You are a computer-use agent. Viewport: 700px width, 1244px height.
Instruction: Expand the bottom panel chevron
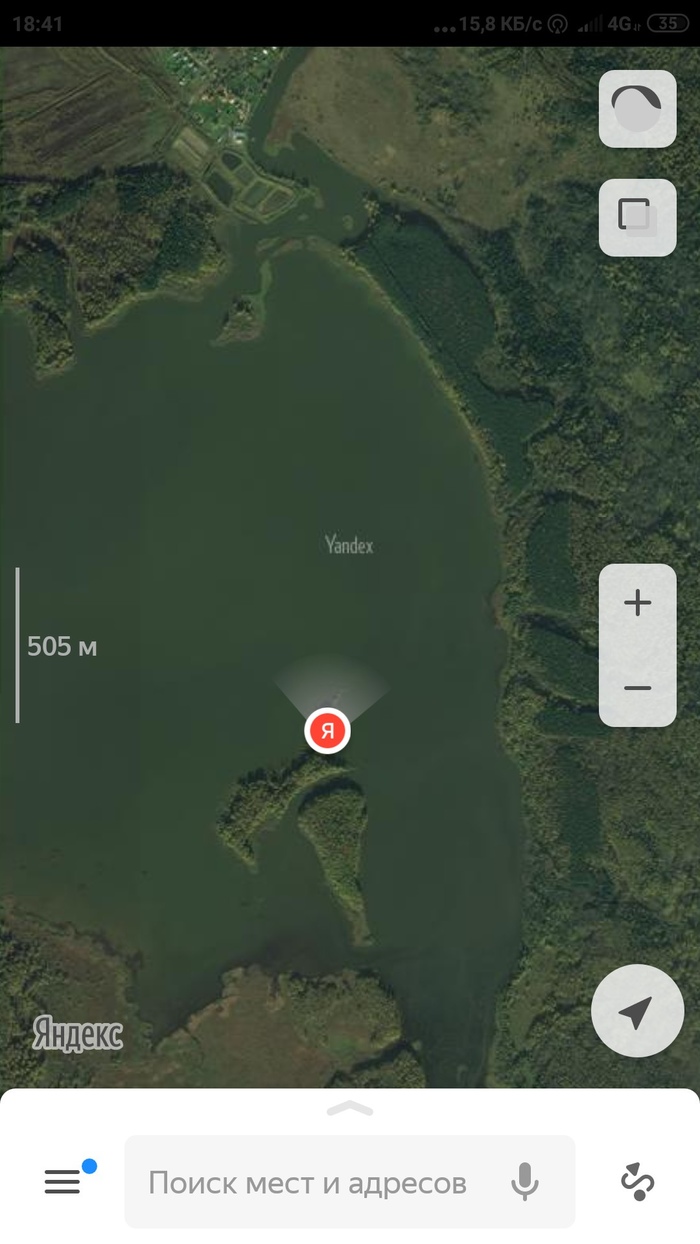click(x=349, y=1107)
